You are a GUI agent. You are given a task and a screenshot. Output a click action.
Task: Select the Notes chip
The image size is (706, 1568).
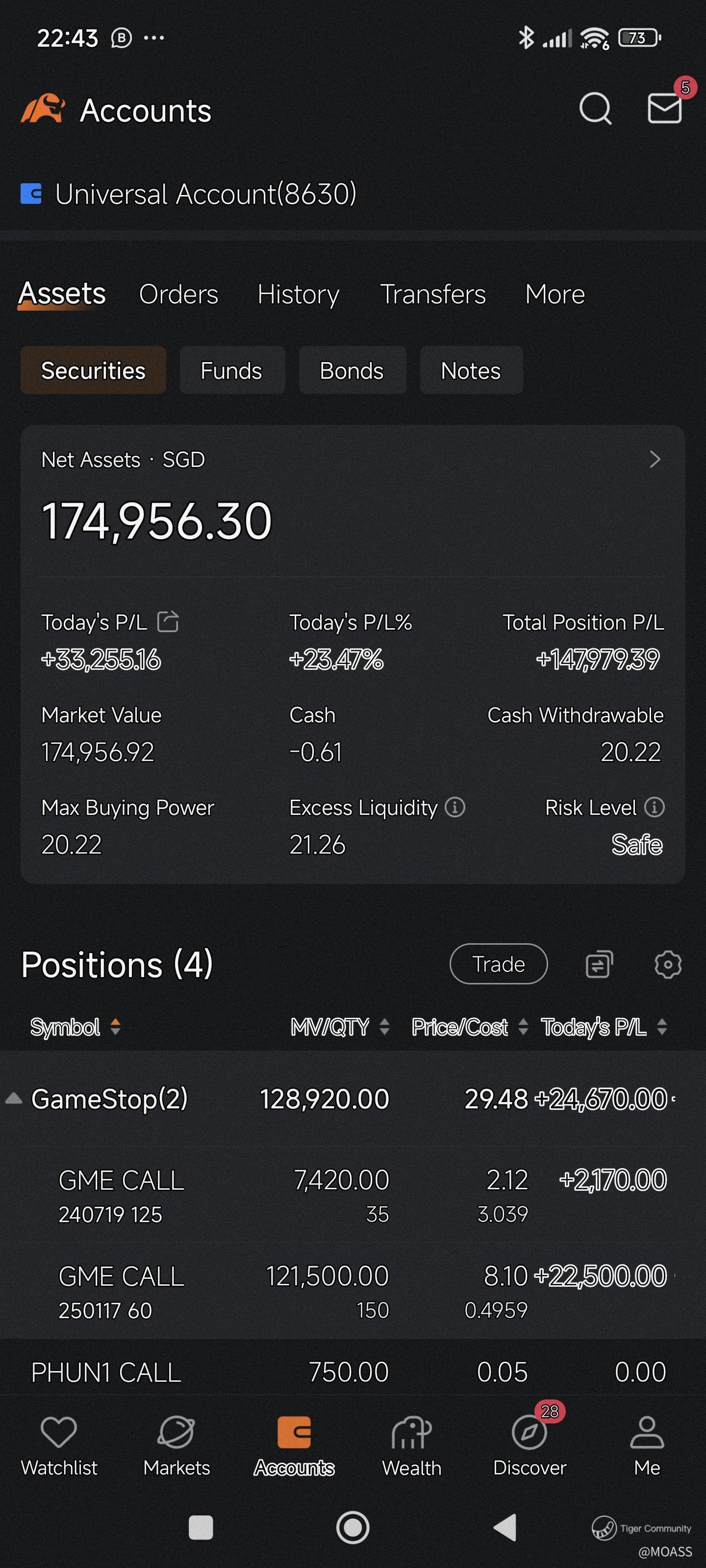pos(471,371)
